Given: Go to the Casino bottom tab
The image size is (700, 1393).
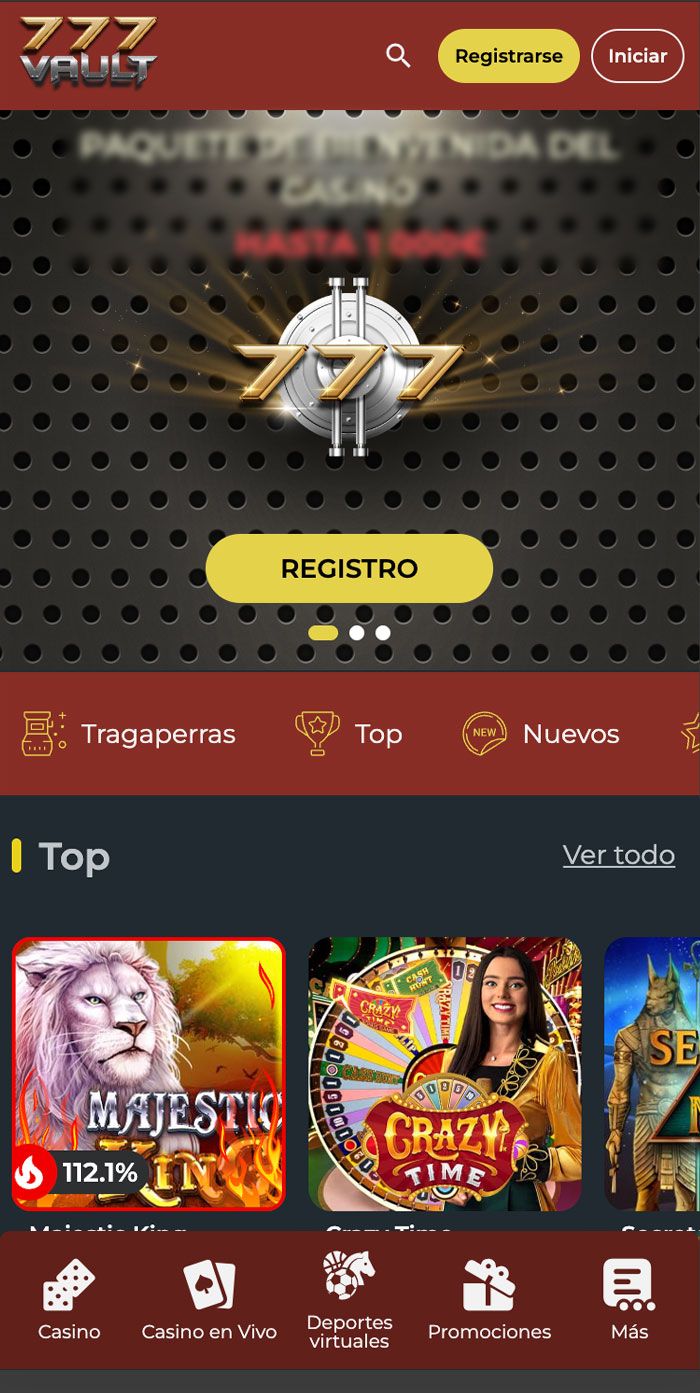Looking at the screenshot, I should point(69,1300).
